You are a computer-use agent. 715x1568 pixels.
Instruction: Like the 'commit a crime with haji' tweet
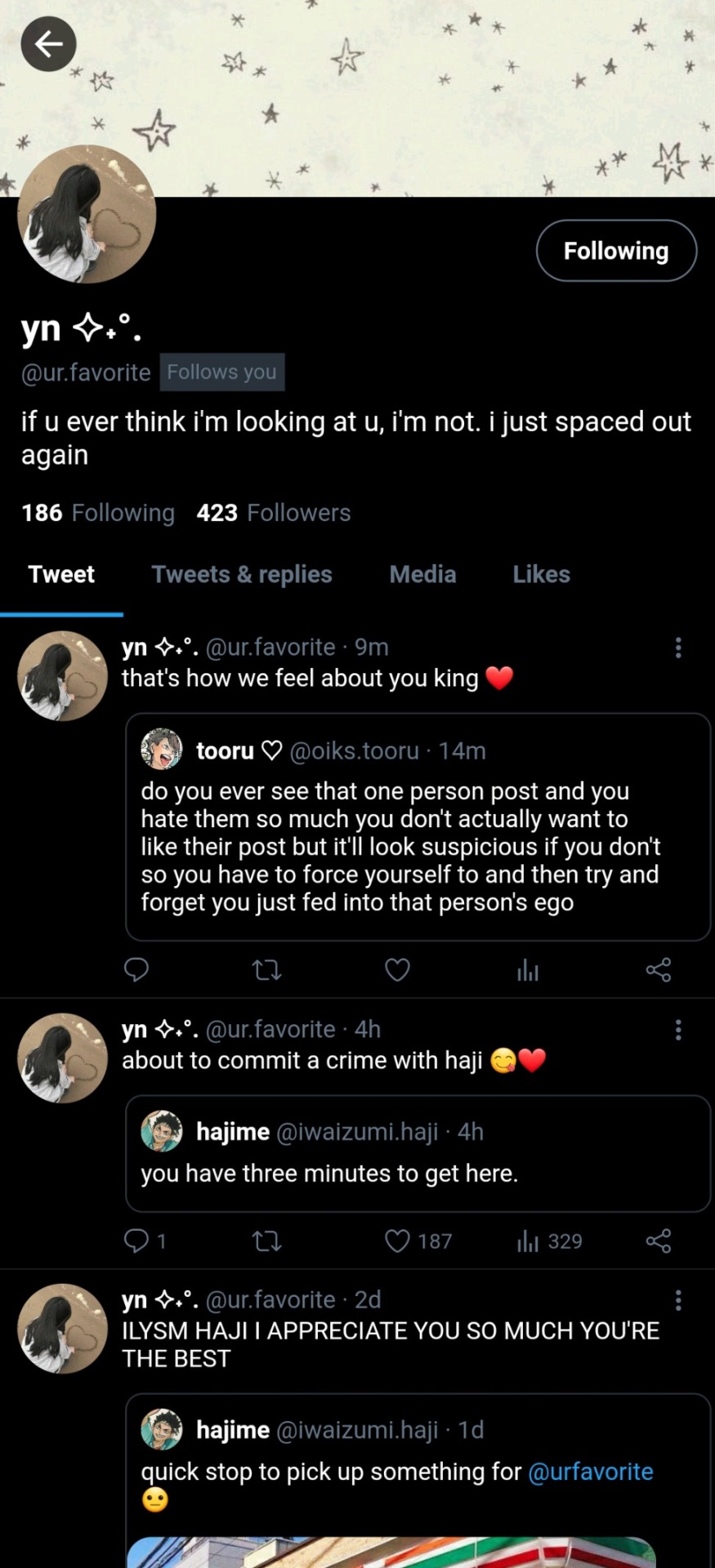tap(398, 1241)
